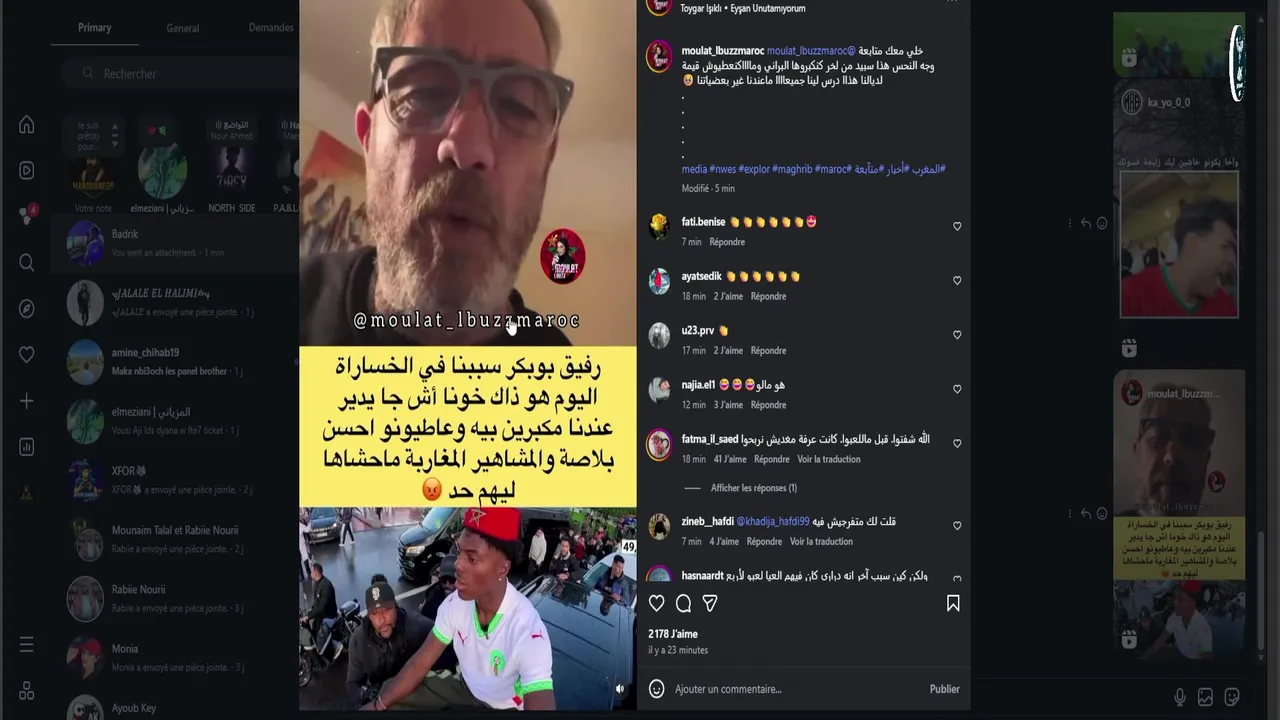Screen dimensions: 1280x720
Task: Bookmark this post
Action: click(x=953, y=603)
